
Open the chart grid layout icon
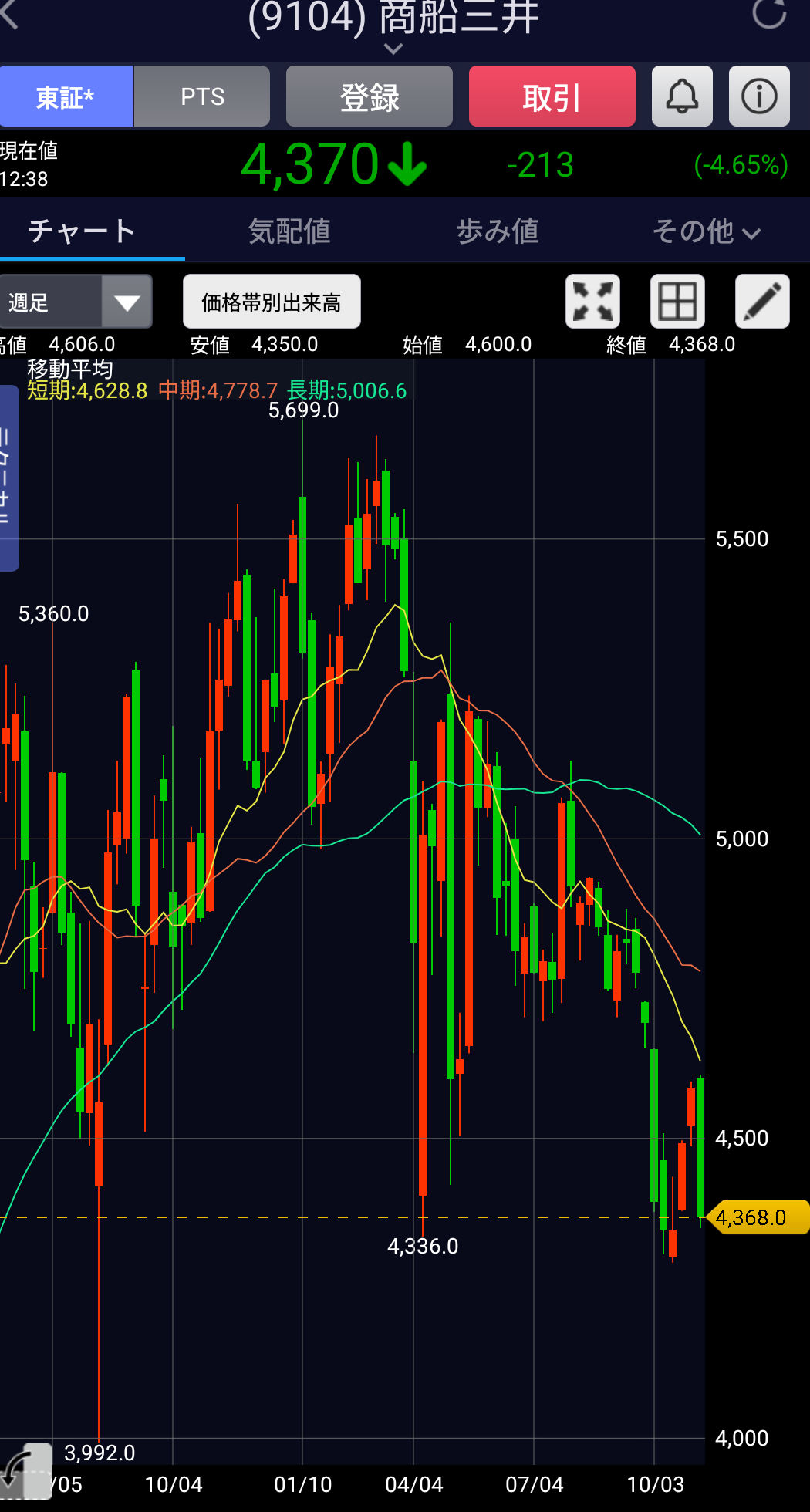(677, 302)
